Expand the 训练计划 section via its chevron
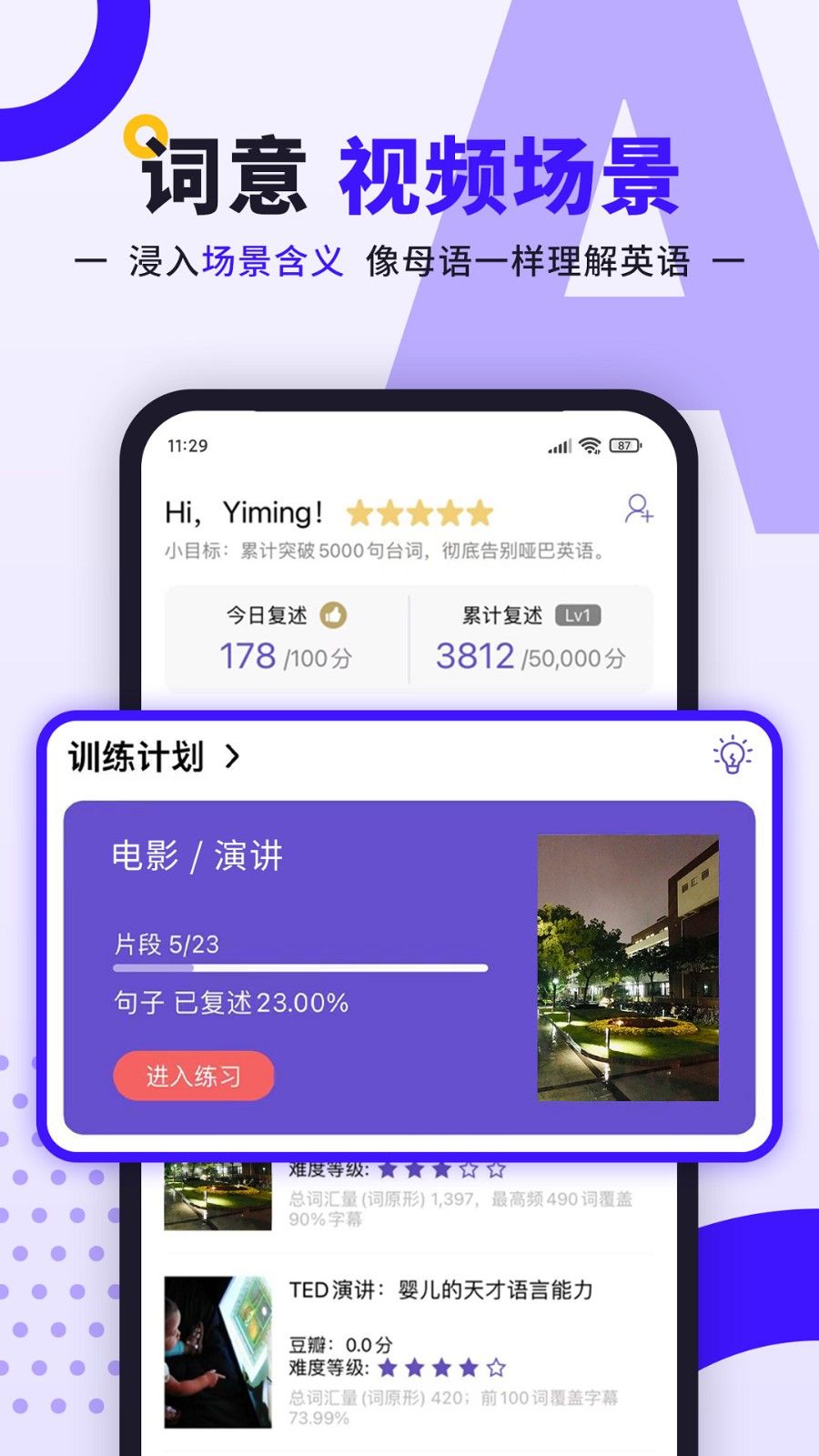The width and height of the screenshot is (819, 1456). [233, 754]
